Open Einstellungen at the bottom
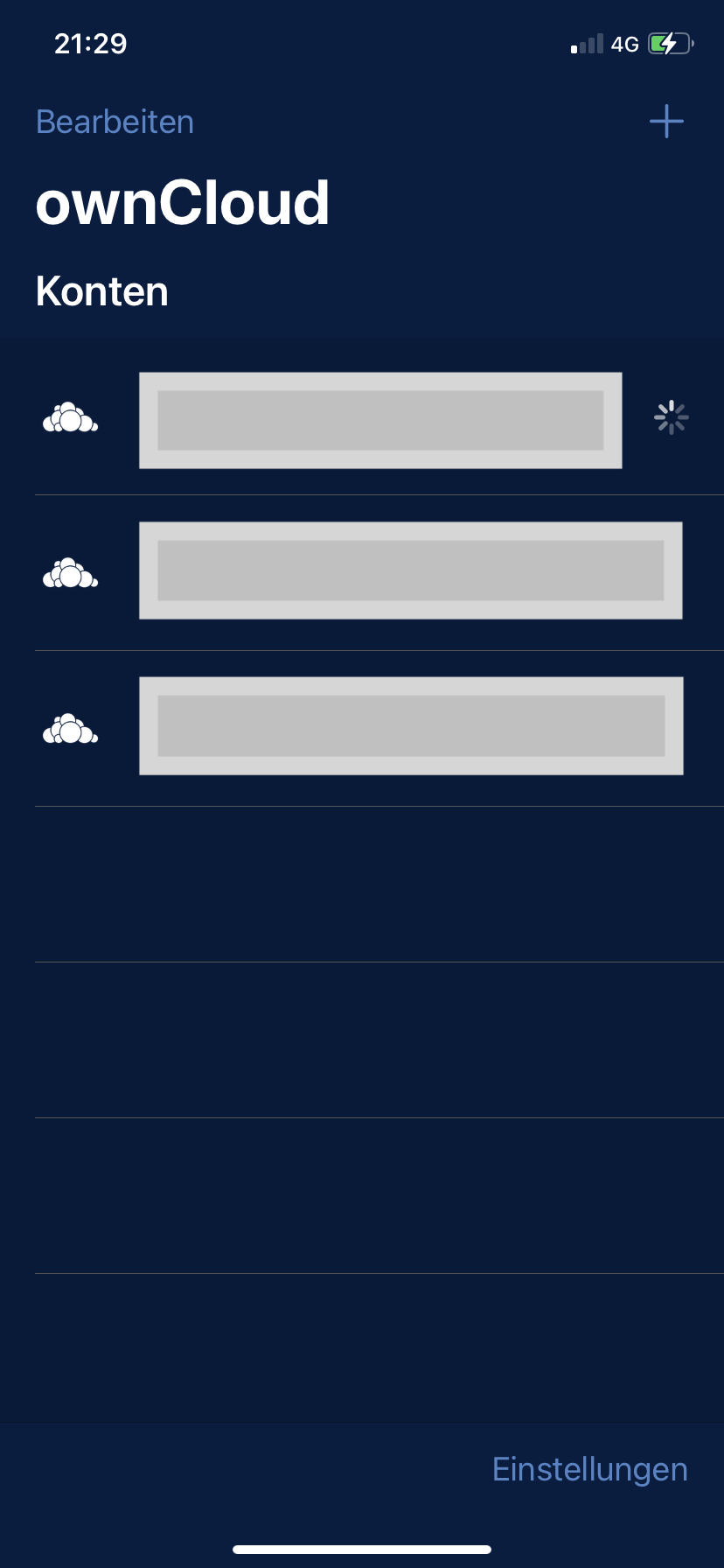This screenshot has width=724, height=1568. (590, 1469)
